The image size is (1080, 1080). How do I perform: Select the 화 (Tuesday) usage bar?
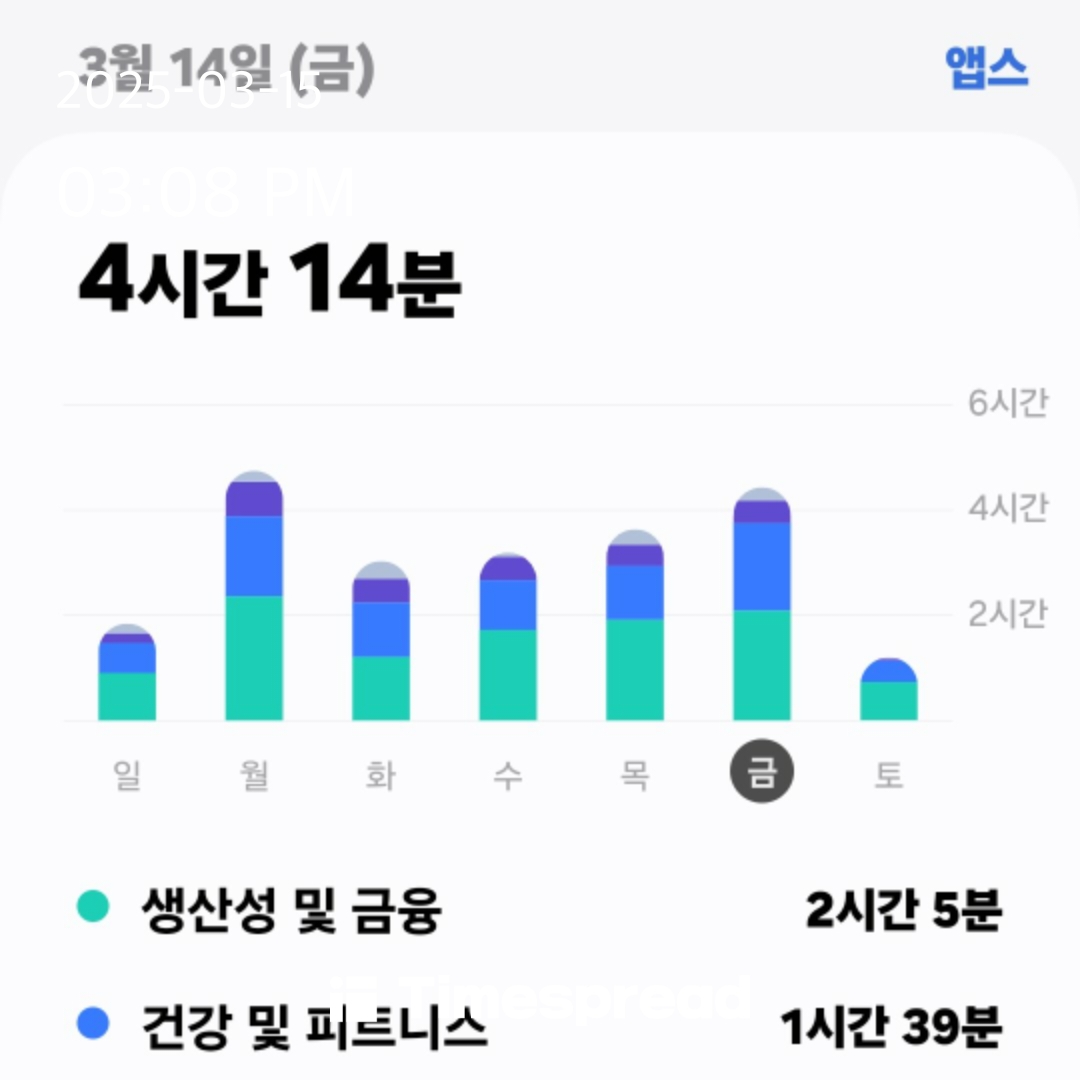tap(381, 641)
